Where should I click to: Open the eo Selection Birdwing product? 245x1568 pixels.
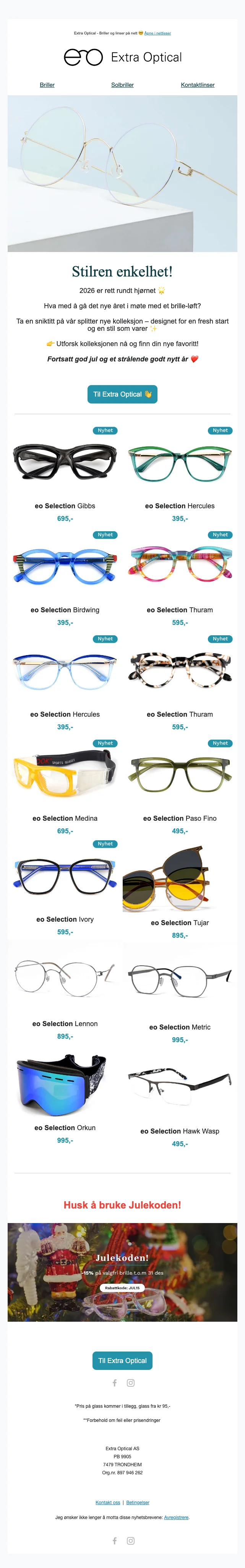point(65,567)
